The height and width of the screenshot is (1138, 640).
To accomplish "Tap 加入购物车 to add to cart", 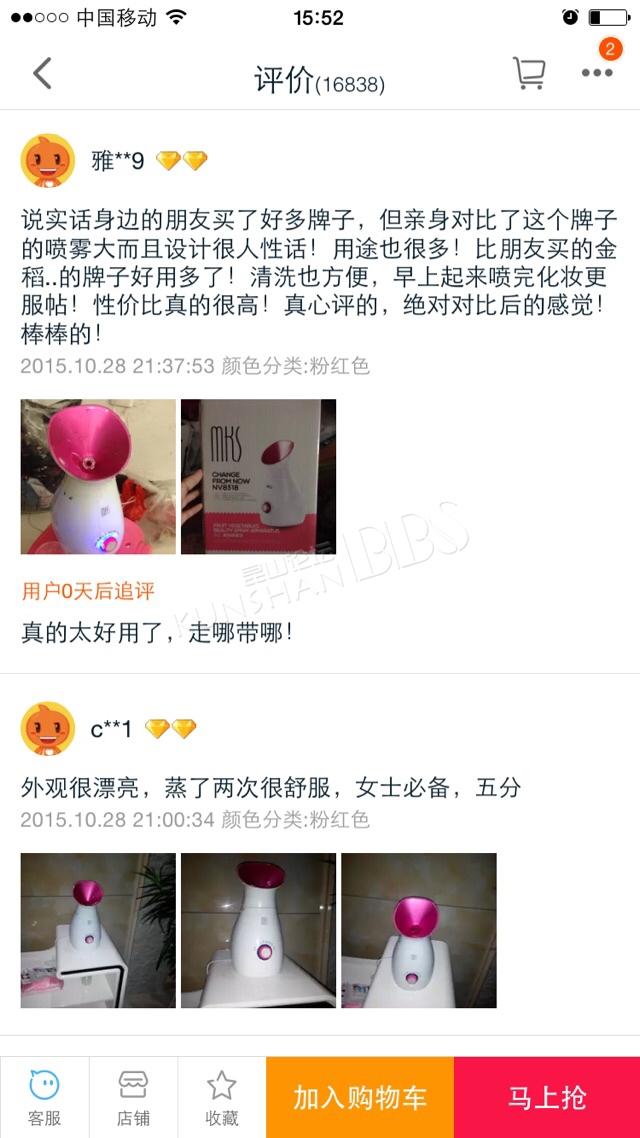I will (360, 1097).
